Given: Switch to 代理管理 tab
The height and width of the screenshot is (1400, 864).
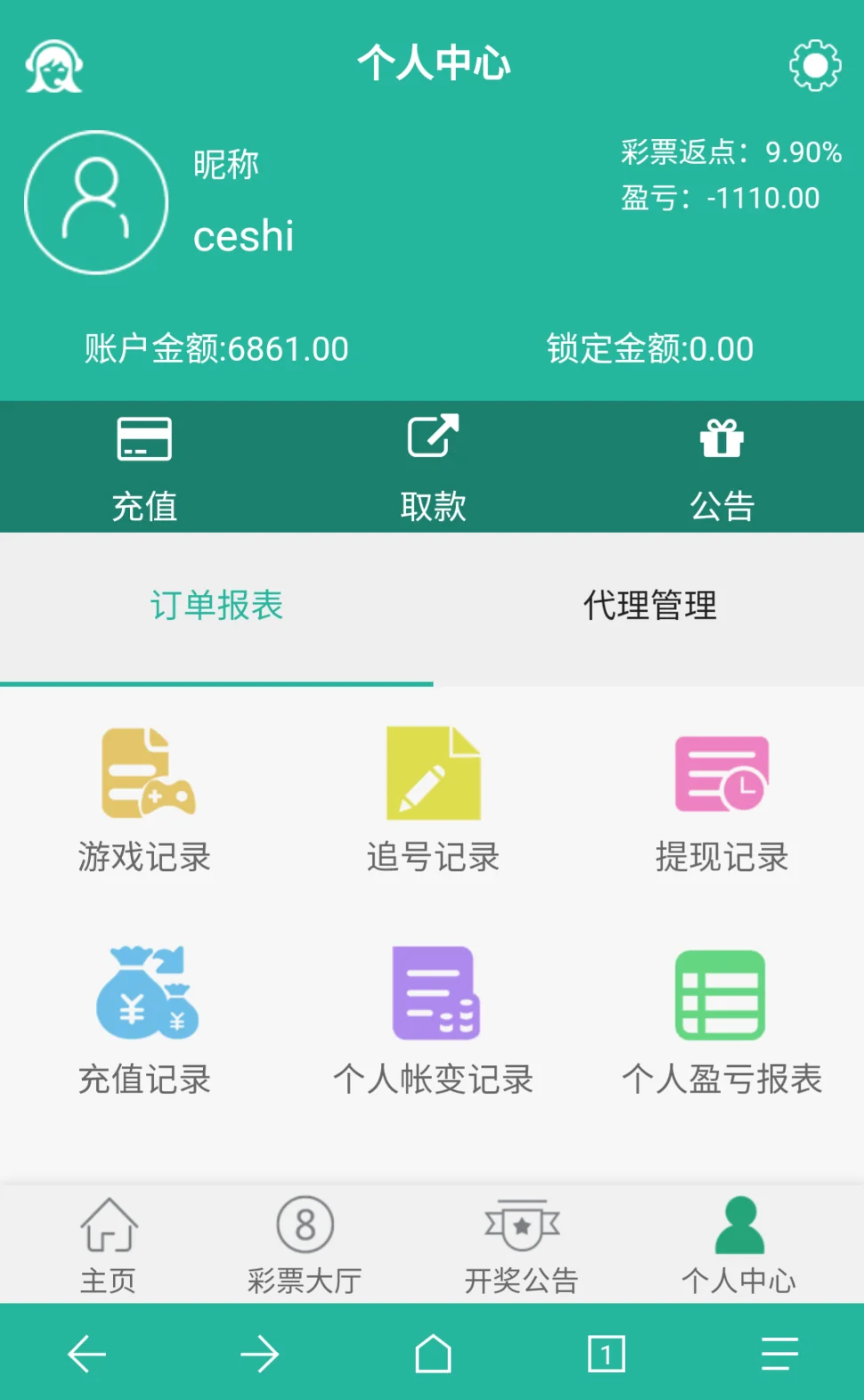Looking at the screenshot, I should click(x=649, y=606).
